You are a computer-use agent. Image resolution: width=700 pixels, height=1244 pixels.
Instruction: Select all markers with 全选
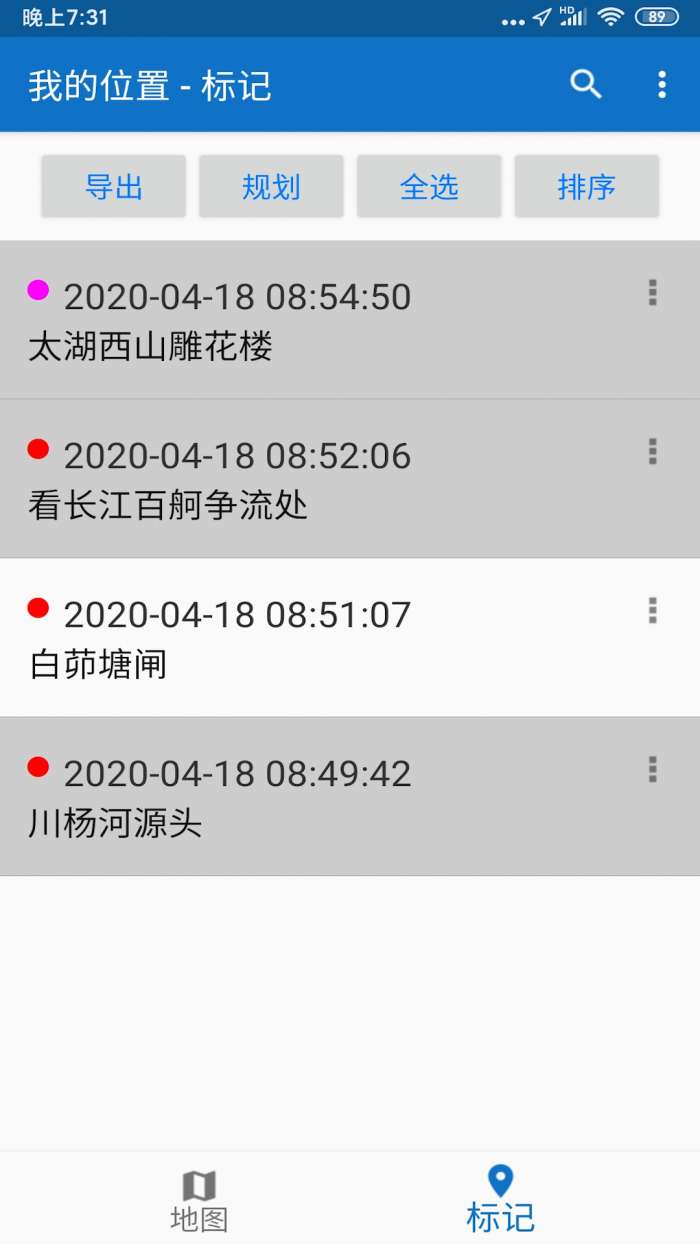coord(429,187)
